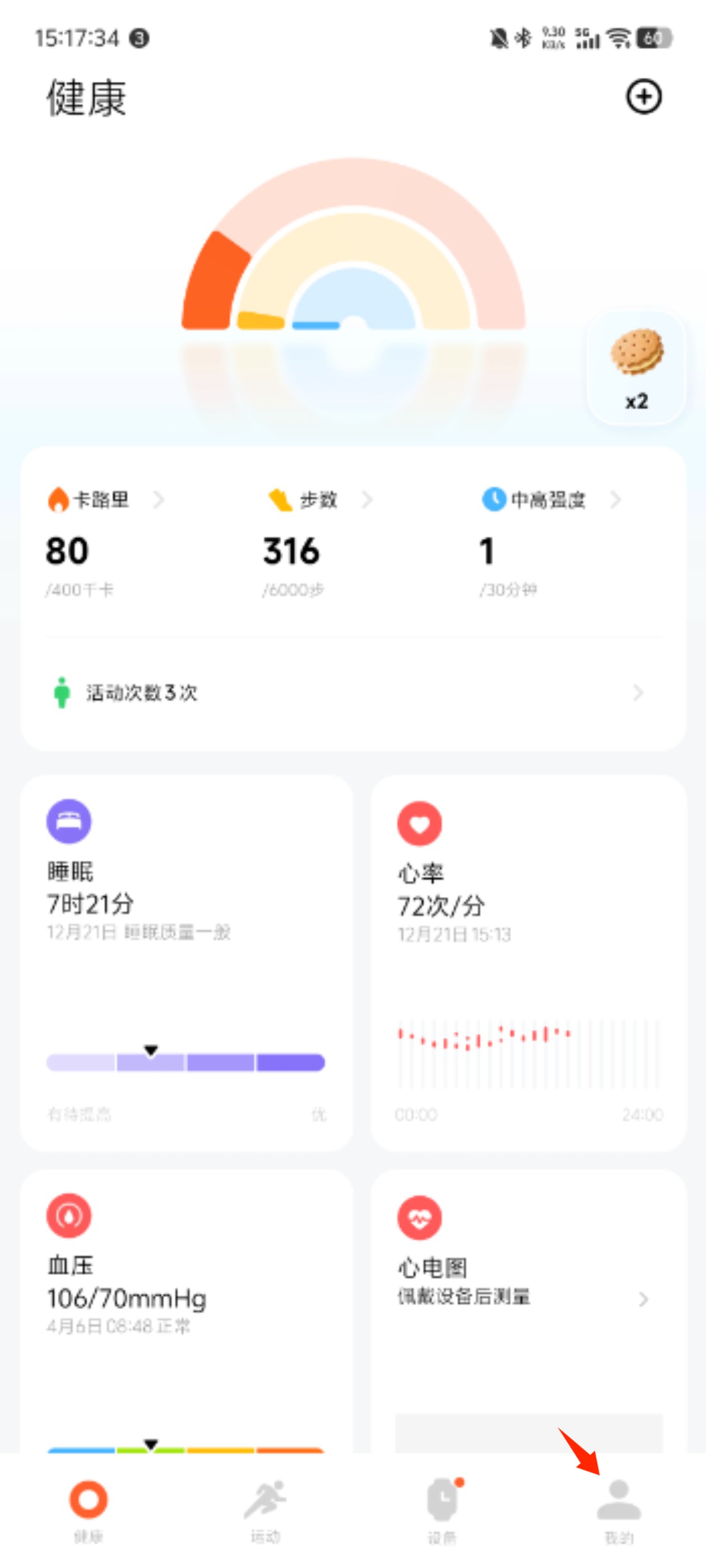Tap the plus icon to add
The height and width of the screenshot is (1568, 706).
point(643,97)
